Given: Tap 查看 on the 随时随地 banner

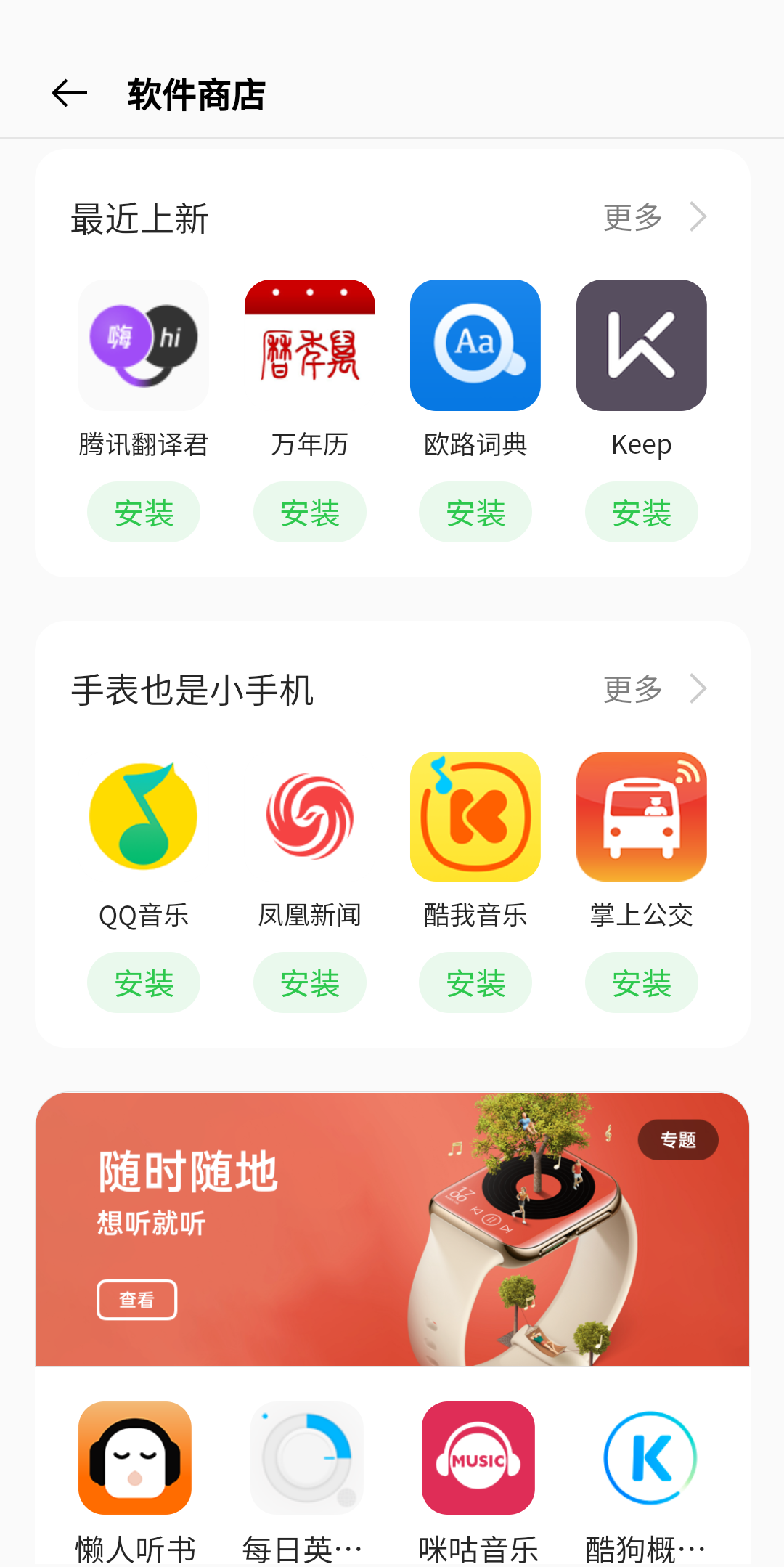Looking at the screenshot, I should pyautogui.click(x=137, y=1300).
